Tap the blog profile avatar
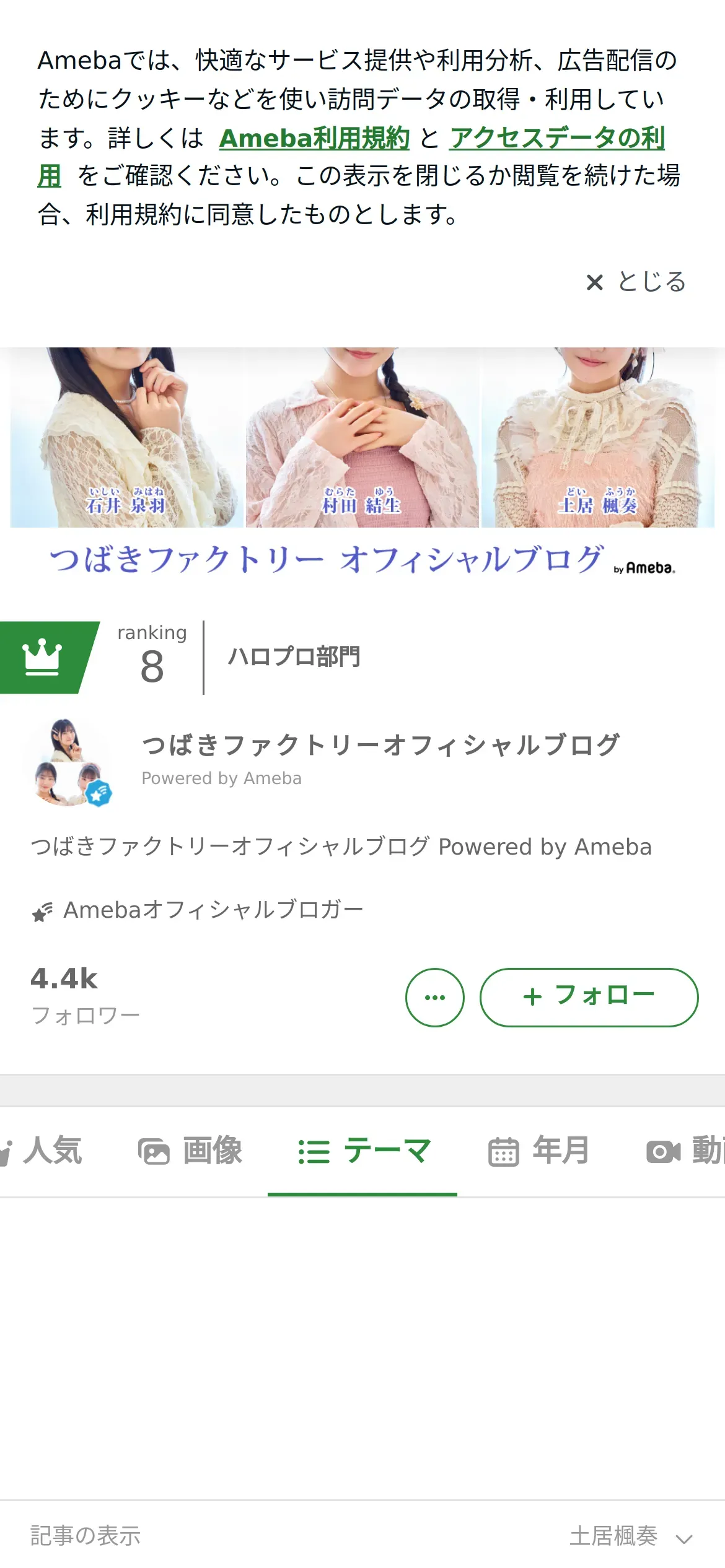 68,762
